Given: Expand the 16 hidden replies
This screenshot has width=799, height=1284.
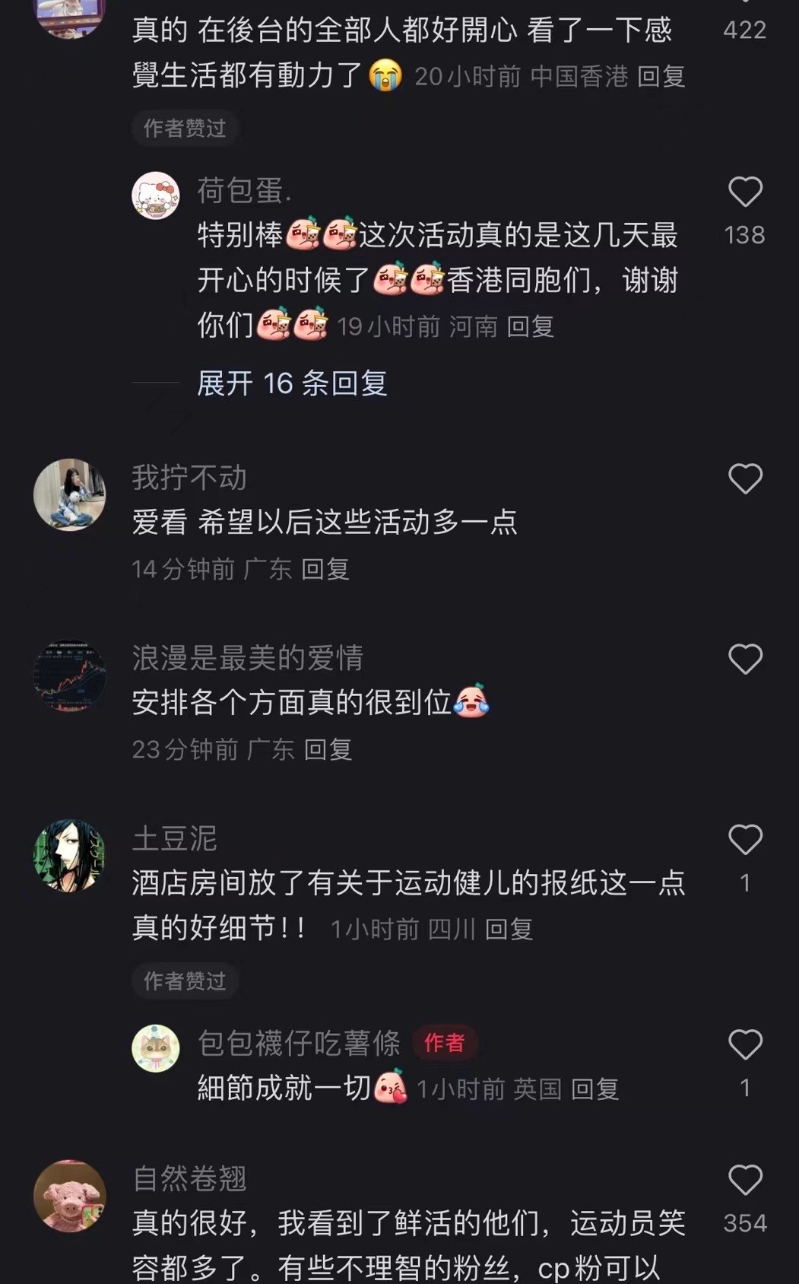Looking at the screenshot, I should [x=292, y=383].
